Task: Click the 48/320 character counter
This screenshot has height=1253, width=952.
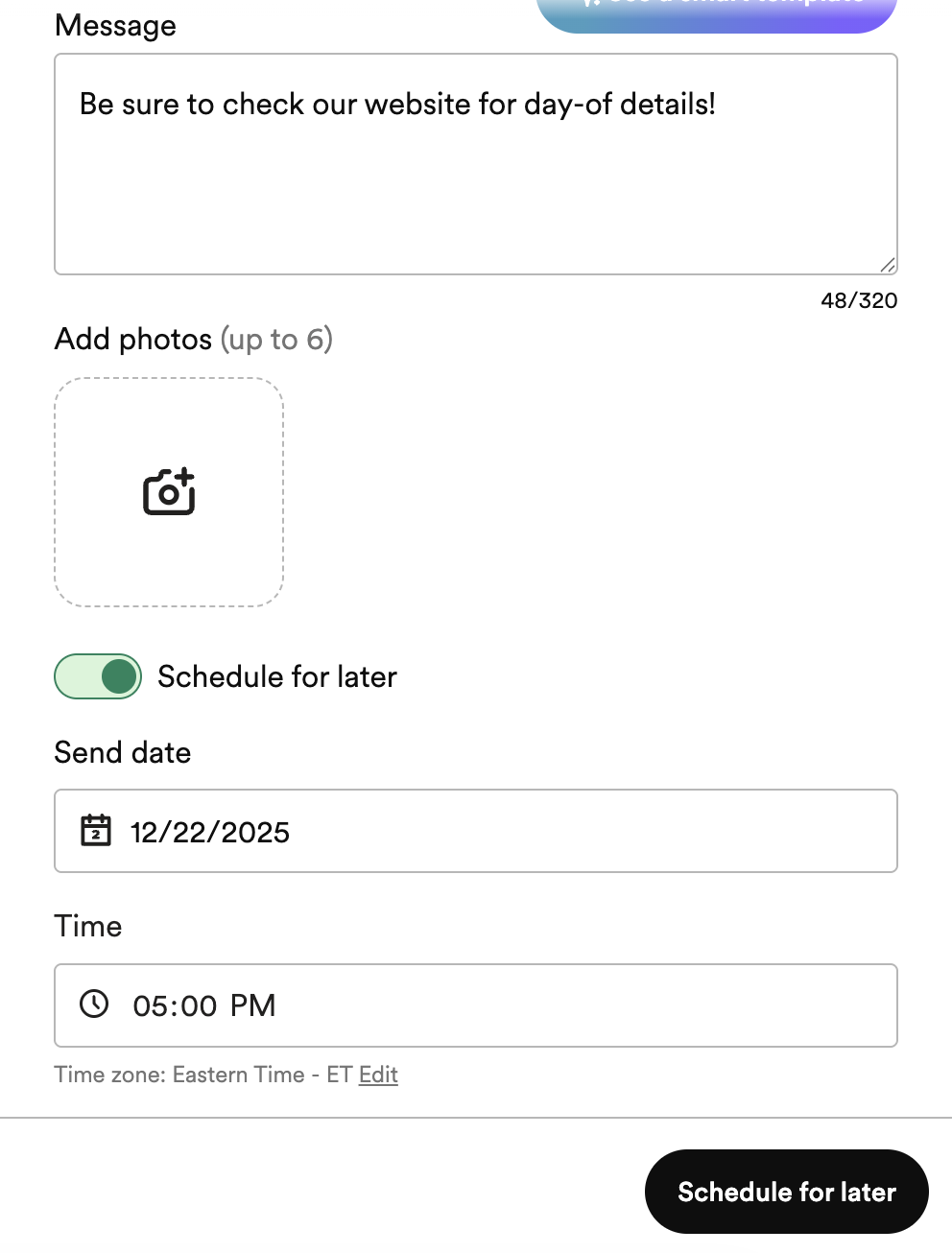Action: click(859, 300)
